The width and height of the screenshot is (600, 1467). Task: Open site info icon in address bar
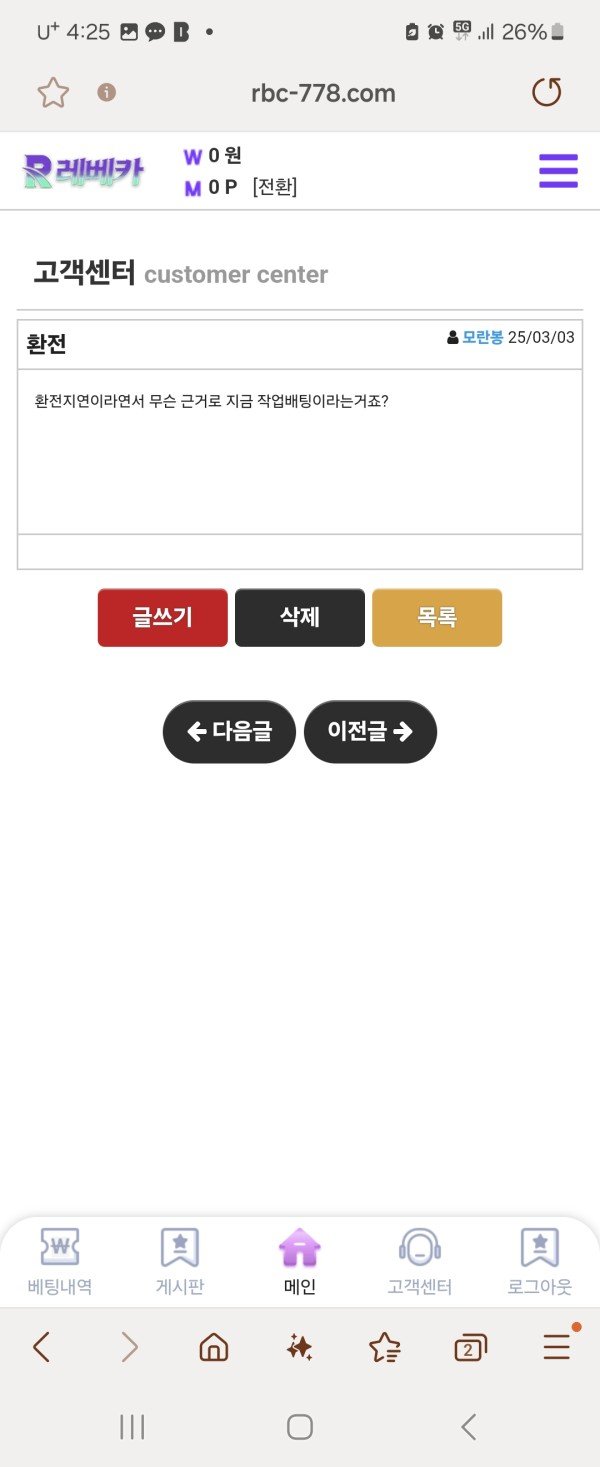(x=107, y=93)
